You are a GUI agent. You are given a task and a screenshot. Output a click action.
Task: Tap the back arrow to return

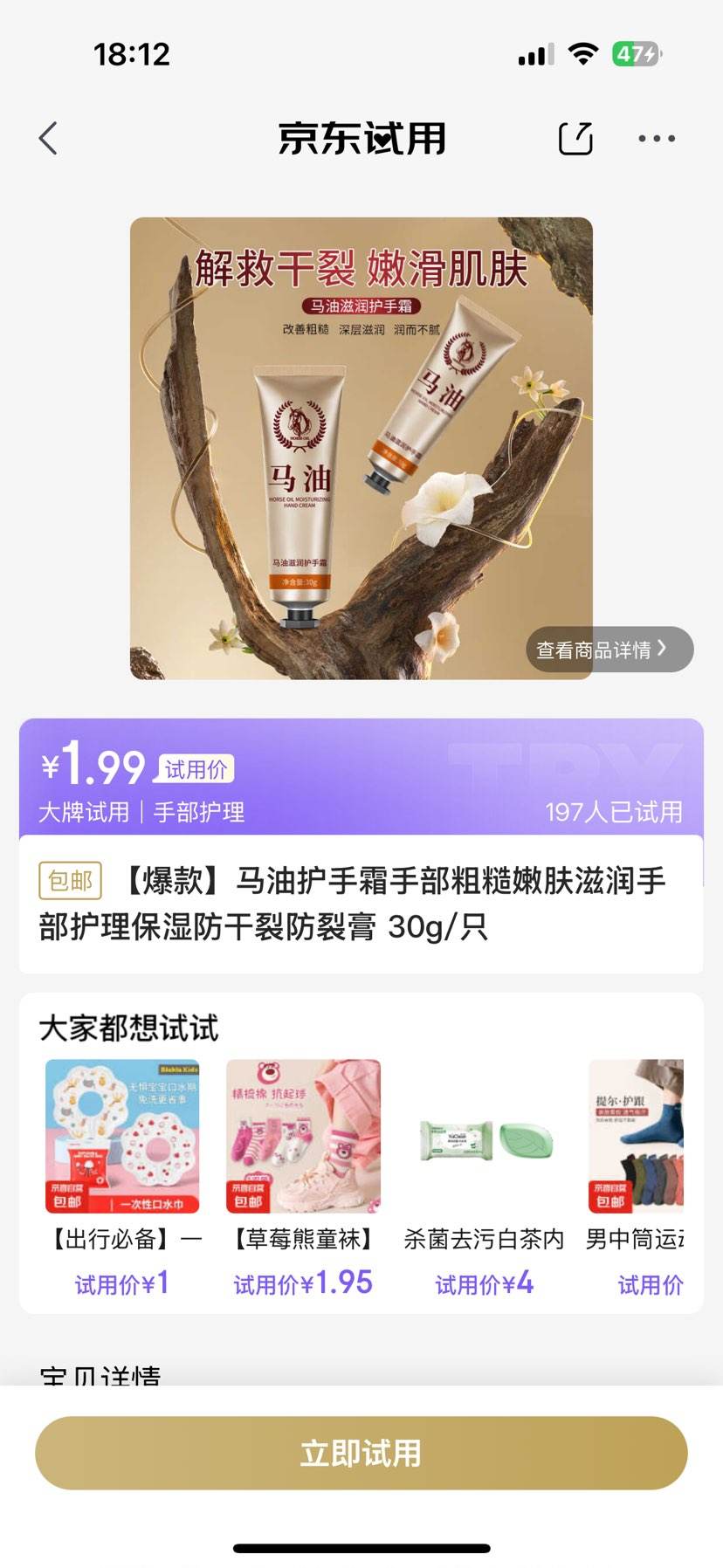(x=47, y=138)
